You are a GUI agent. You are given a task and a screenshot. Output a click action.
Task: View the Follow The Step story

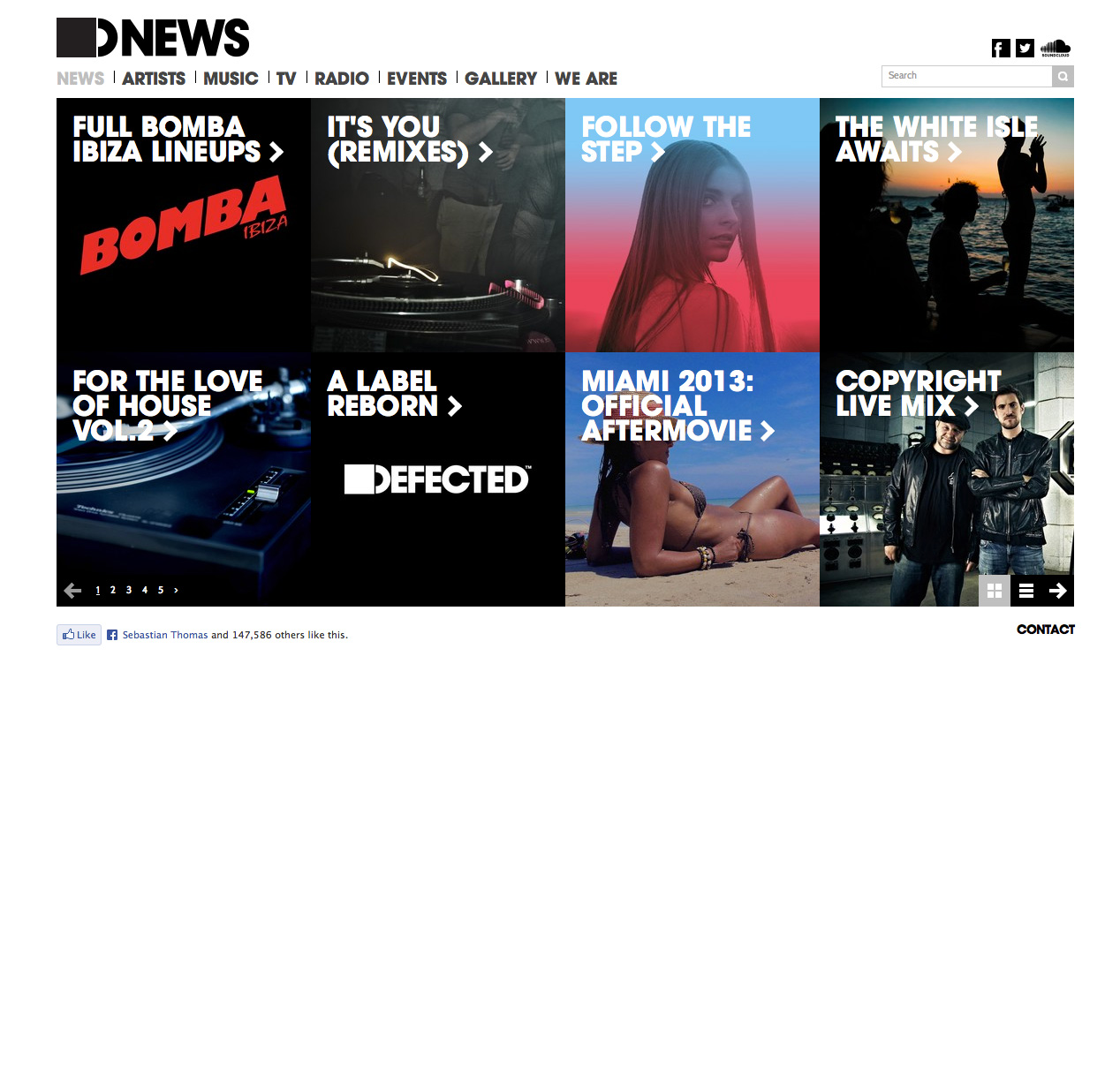click(x=692, y=225)
